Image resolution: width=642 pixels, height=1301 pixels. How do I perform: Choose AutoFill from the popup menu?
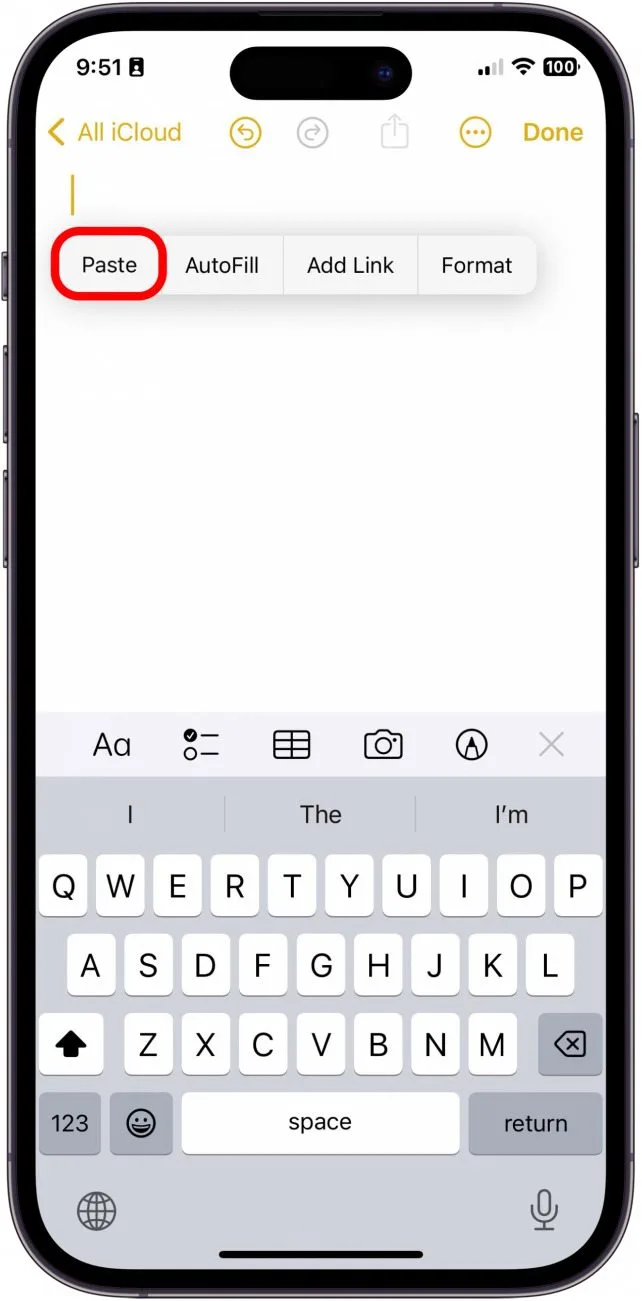(222, 265)
